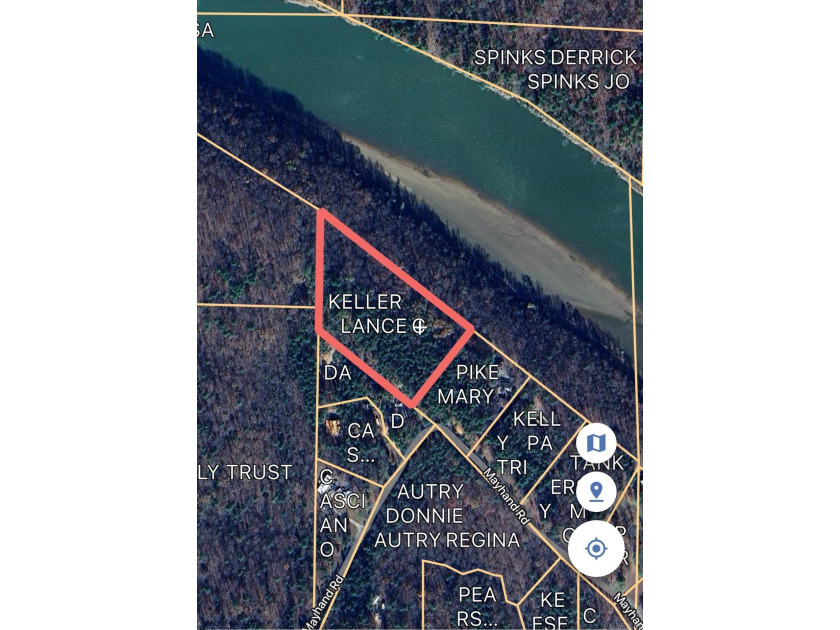This screenshot has height=630, width=840.
Task: Tap the location pin button
Action: 596,492
